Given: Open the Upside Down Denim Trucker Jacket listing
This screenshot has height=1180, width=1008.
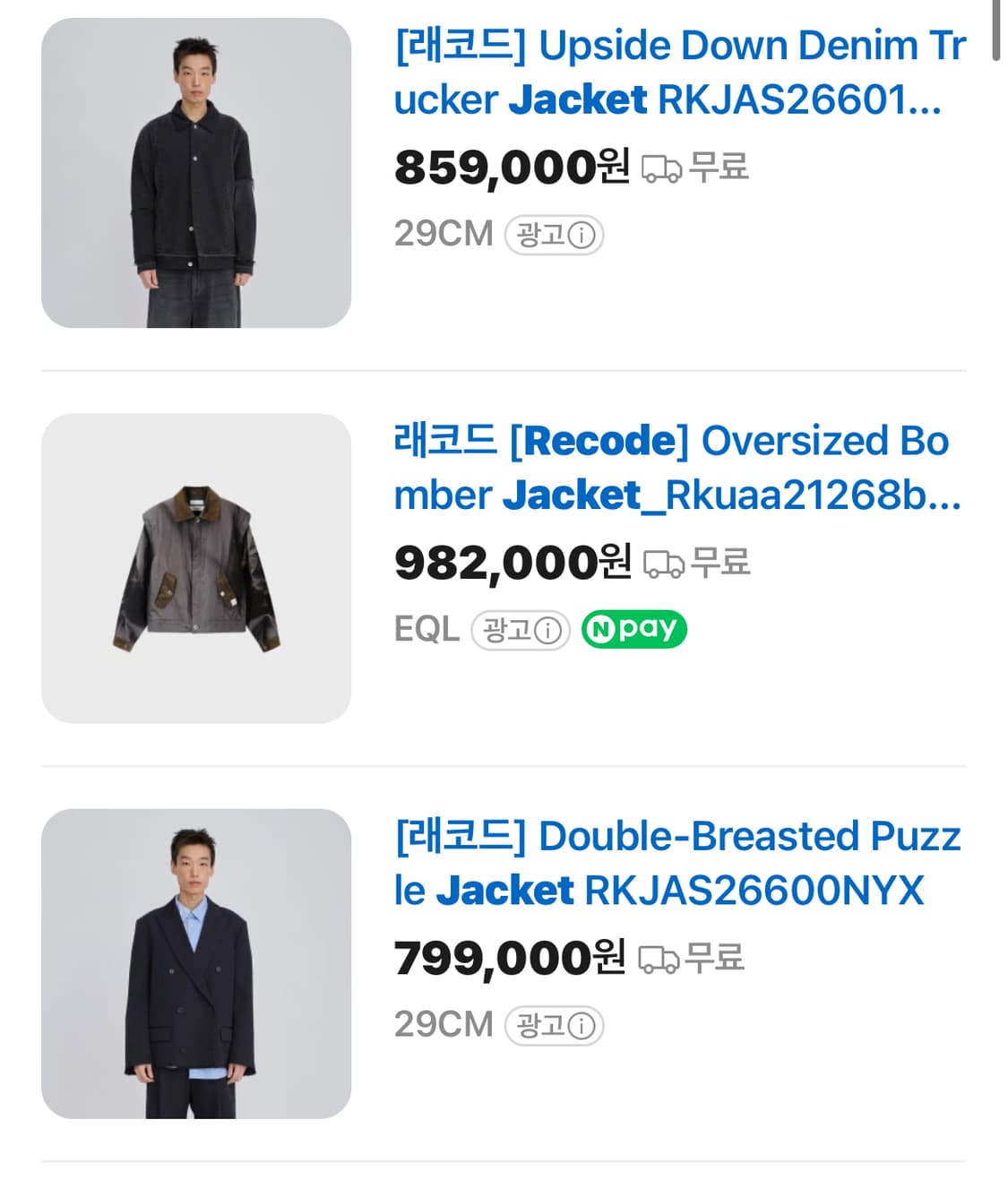Looking at the screenshot, I should coord(681,72).
